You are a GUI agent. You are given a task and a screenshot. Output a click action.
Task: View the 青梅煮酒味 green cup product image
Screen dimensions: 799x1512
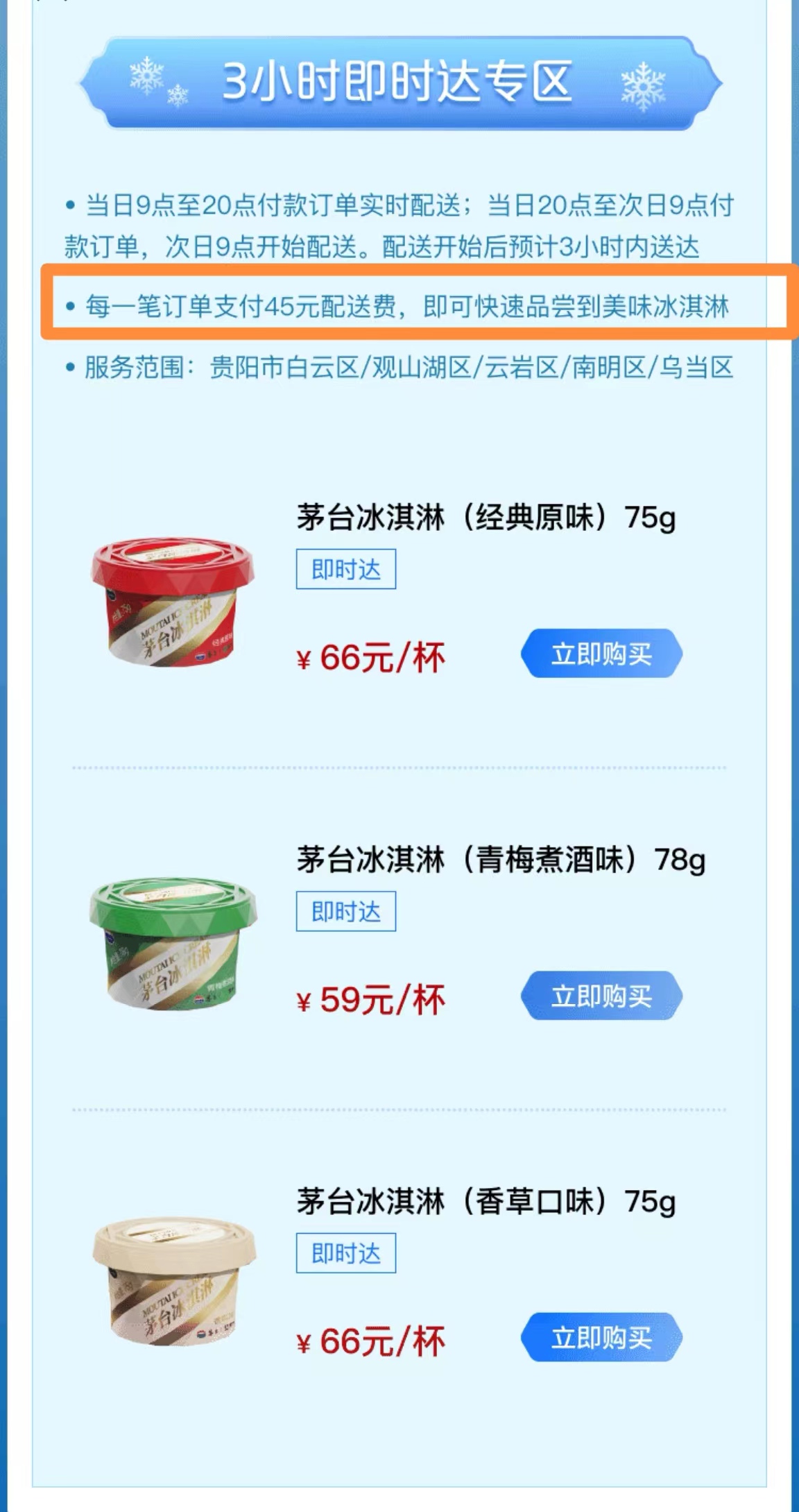point(173,943)
